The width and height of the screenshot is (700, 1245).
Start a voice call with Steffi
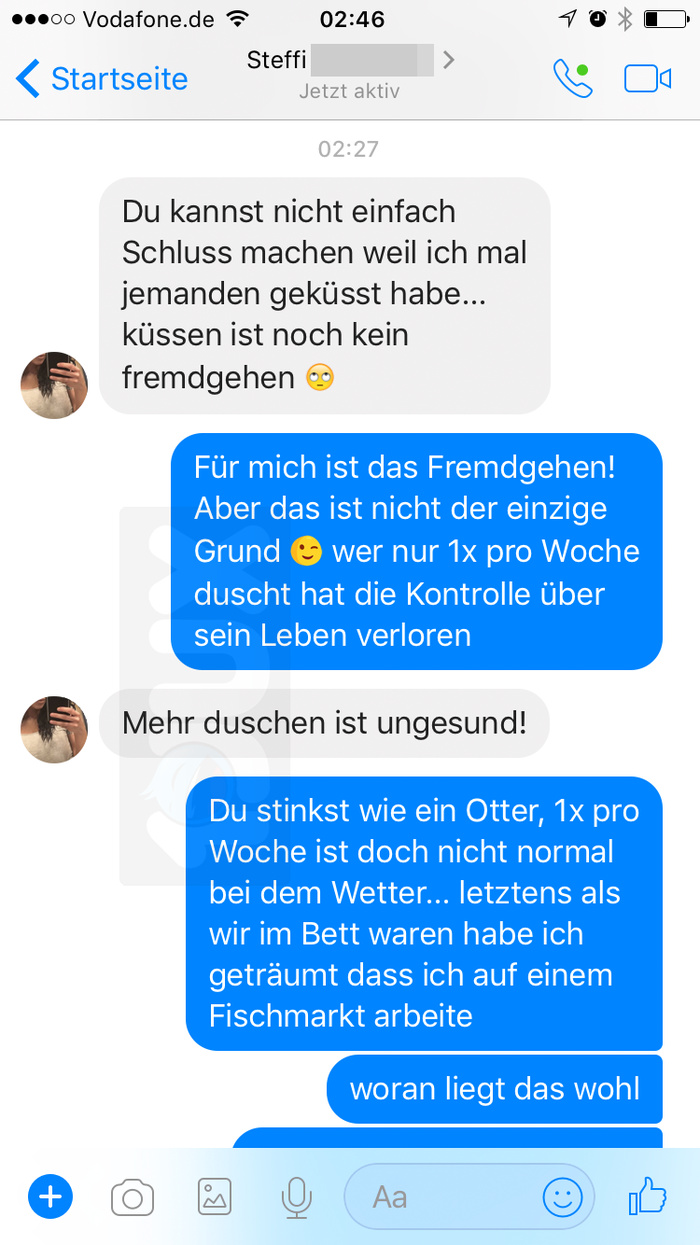572,78
